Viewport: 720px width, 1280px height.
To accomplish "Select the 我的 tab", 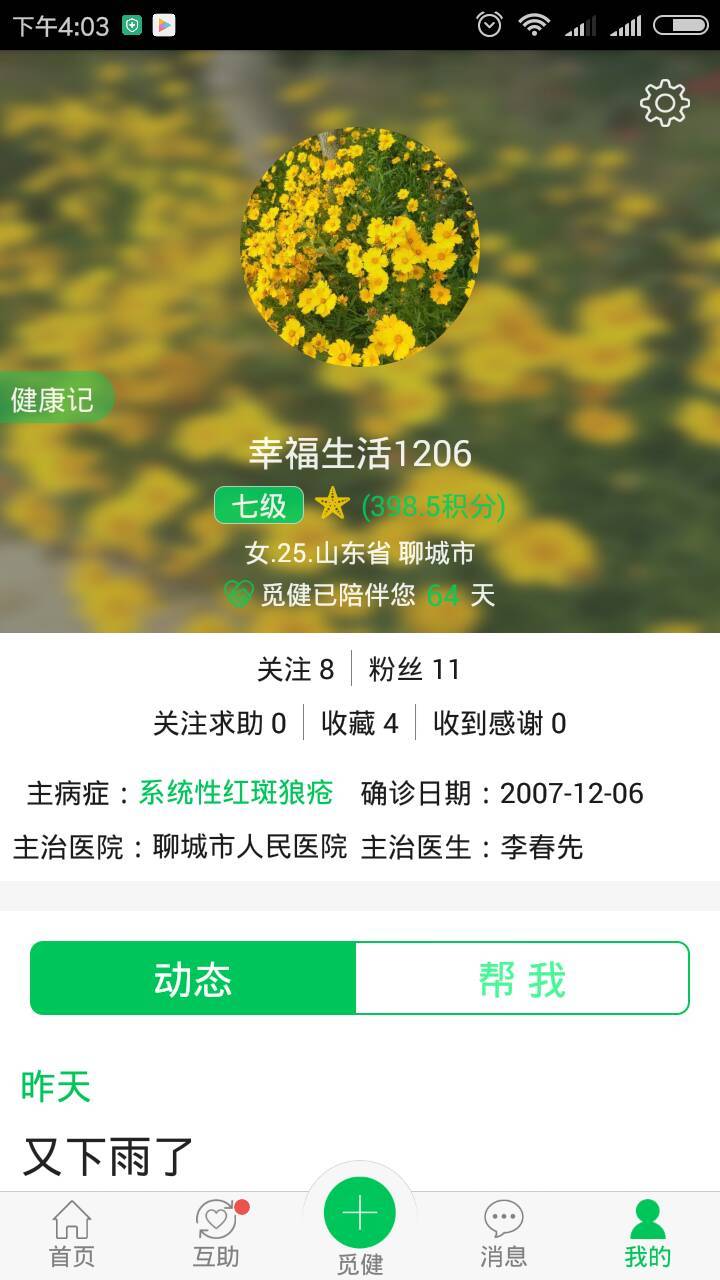I will (x=647, y=1234).
